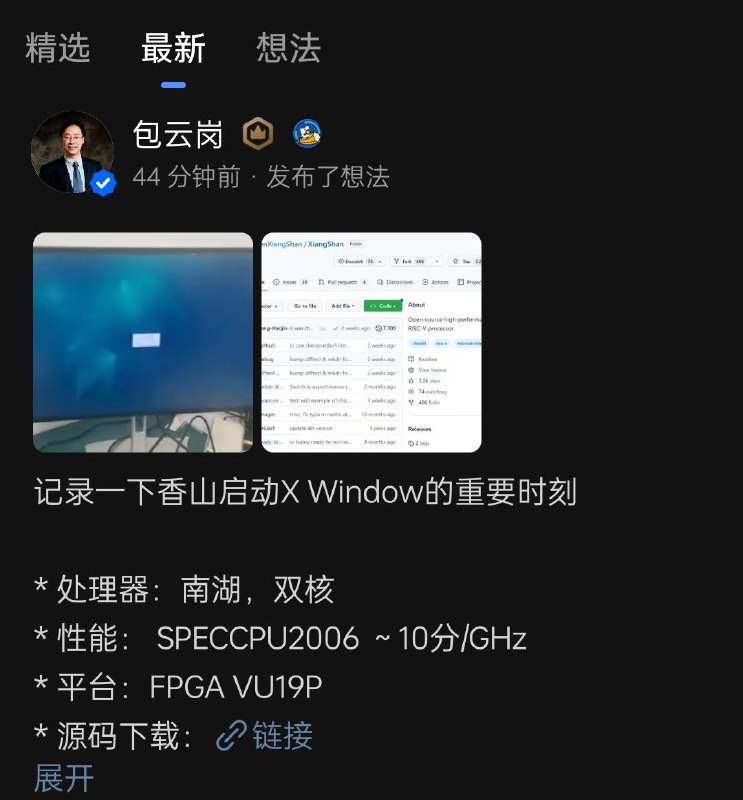Click the Actions icon in the repo navigation
Screen dimensions: 743x800
pyautogui.click(x=424, y=282)
